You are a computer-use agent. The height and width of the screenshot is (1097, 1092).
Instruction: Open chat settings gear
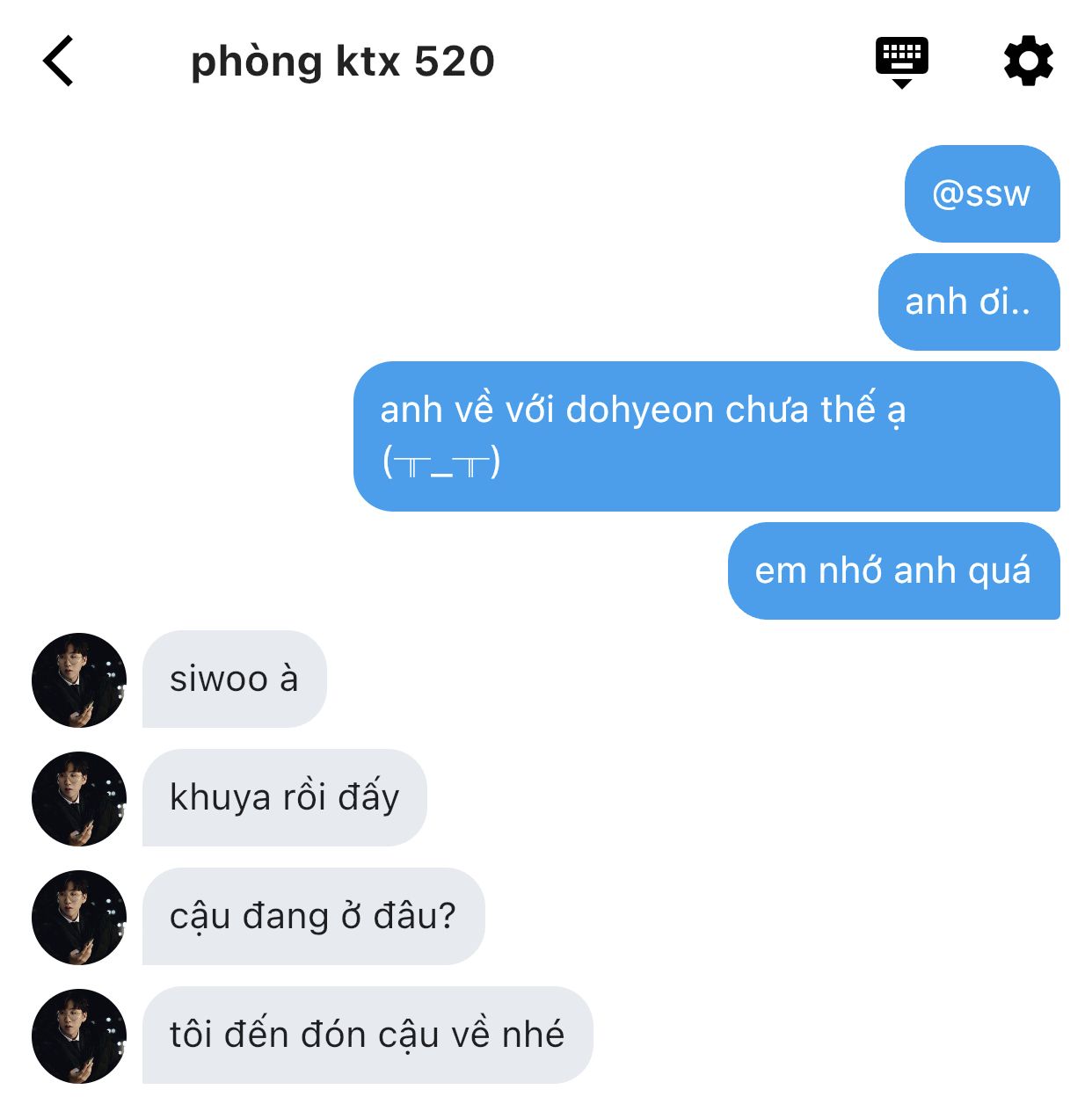tap(1028, 62)
